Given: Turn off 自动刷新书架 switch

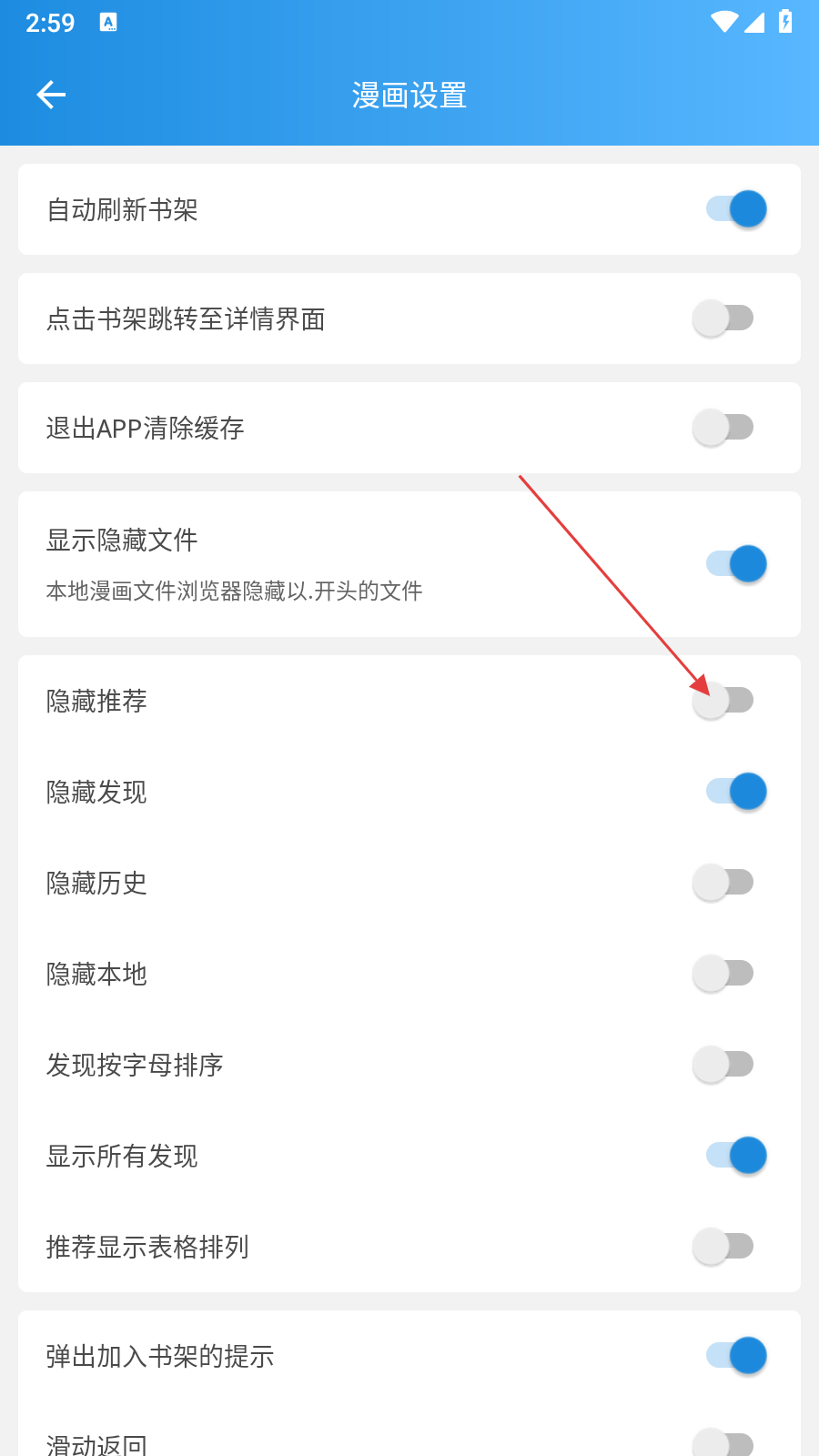Looking at the screenshot, I should (735, 209).
